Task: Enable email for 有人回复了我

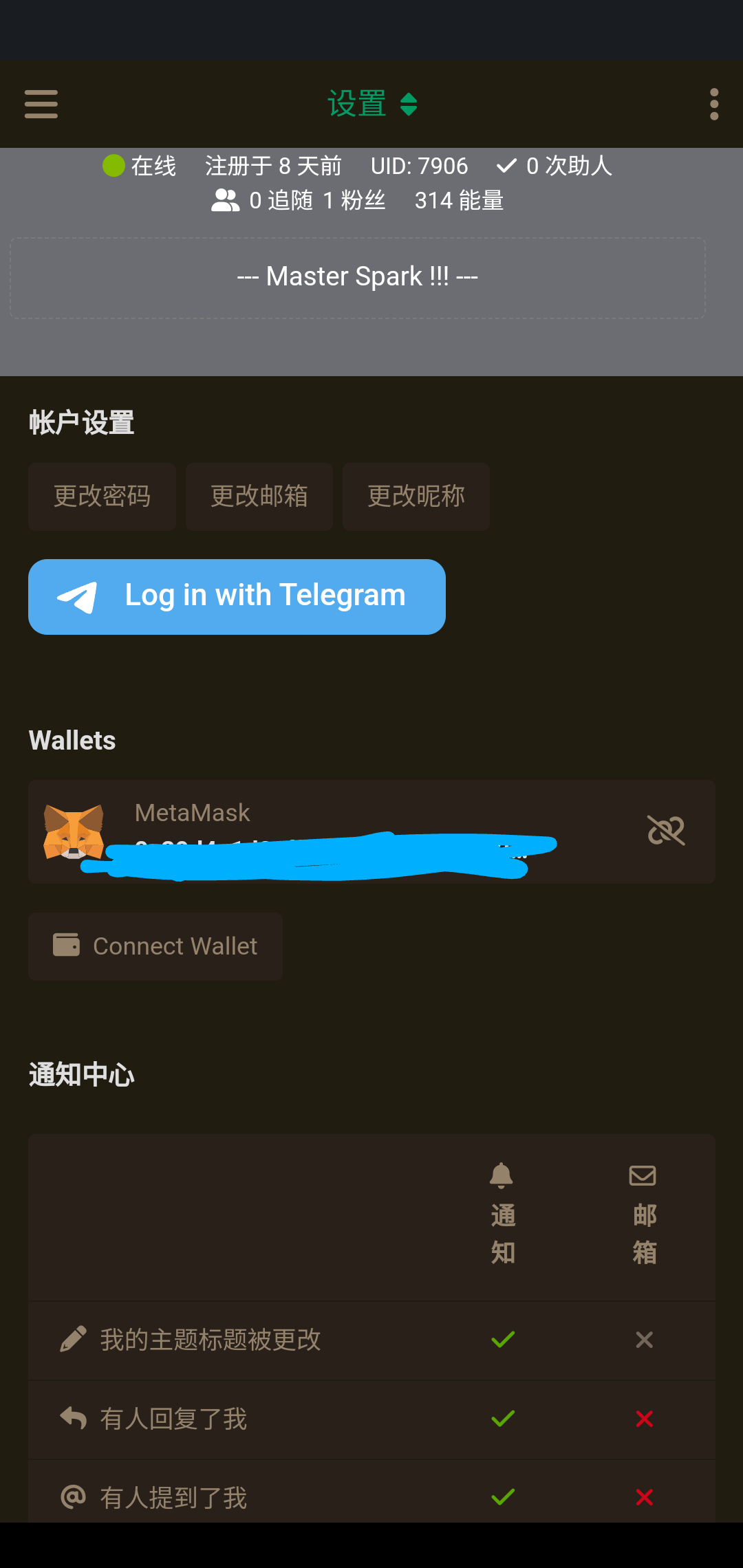Action: 645,1419
